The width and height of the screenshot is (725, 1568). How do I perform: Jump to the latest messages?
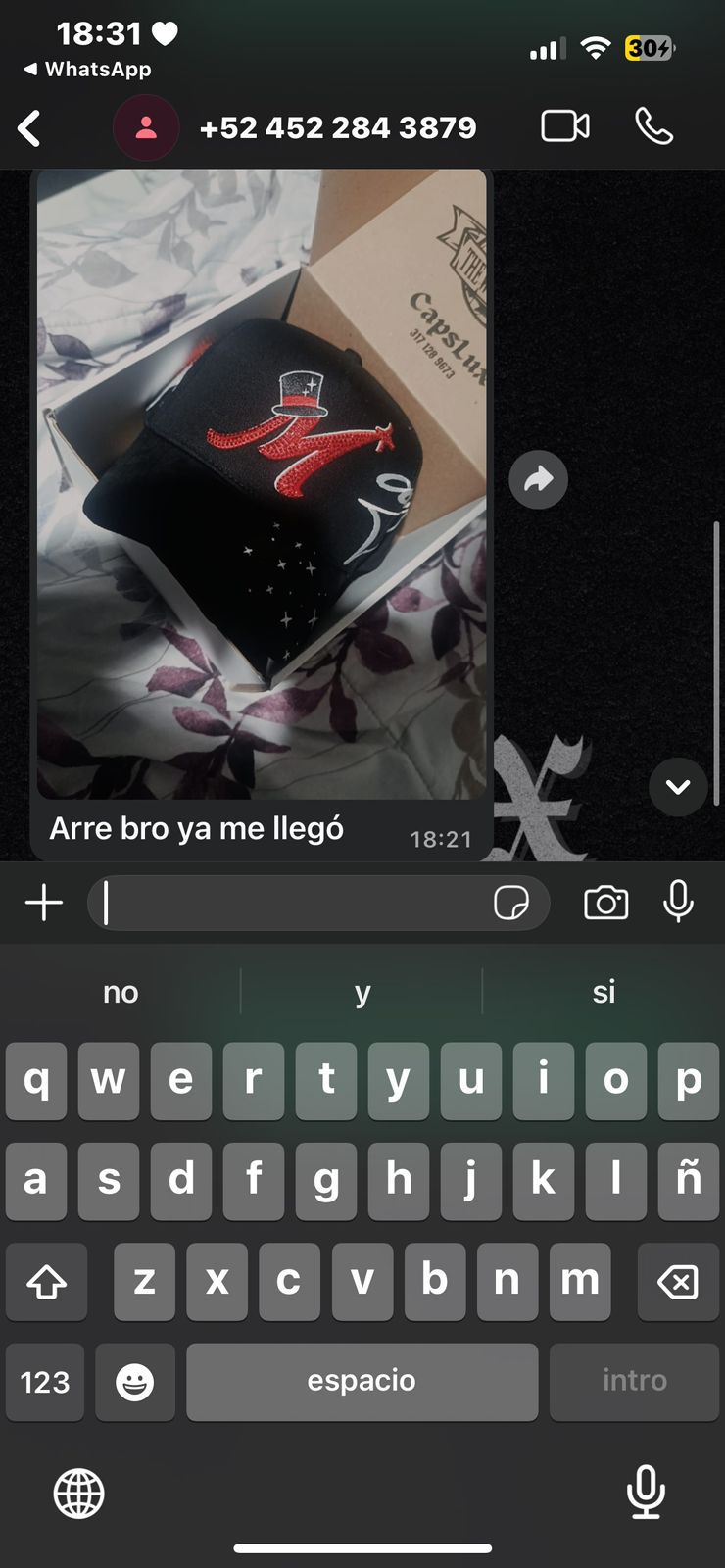tap(678, 787)
